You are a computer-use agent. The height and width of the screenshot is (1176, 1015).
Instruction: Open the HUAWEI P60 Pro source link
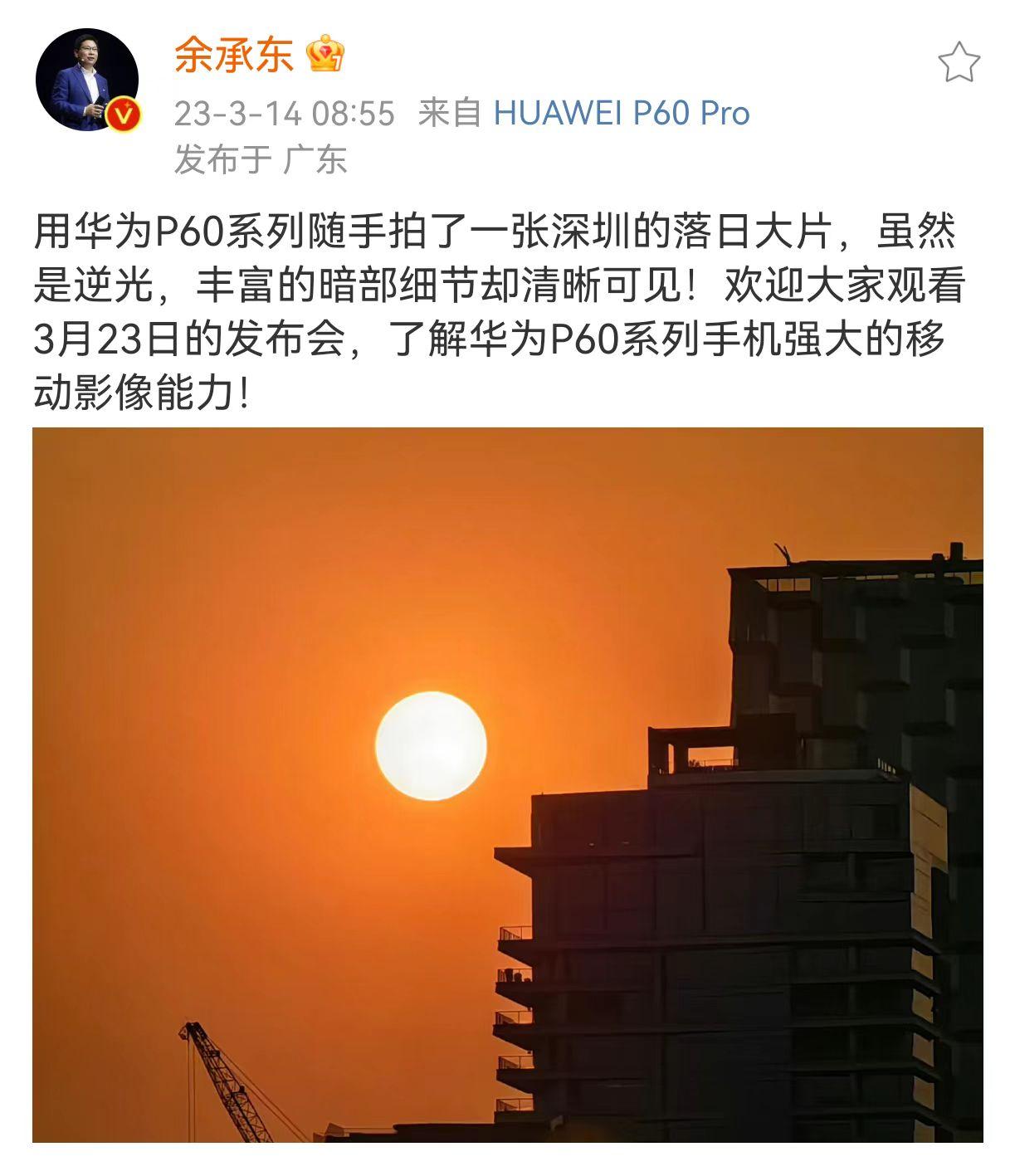(622, 113)
